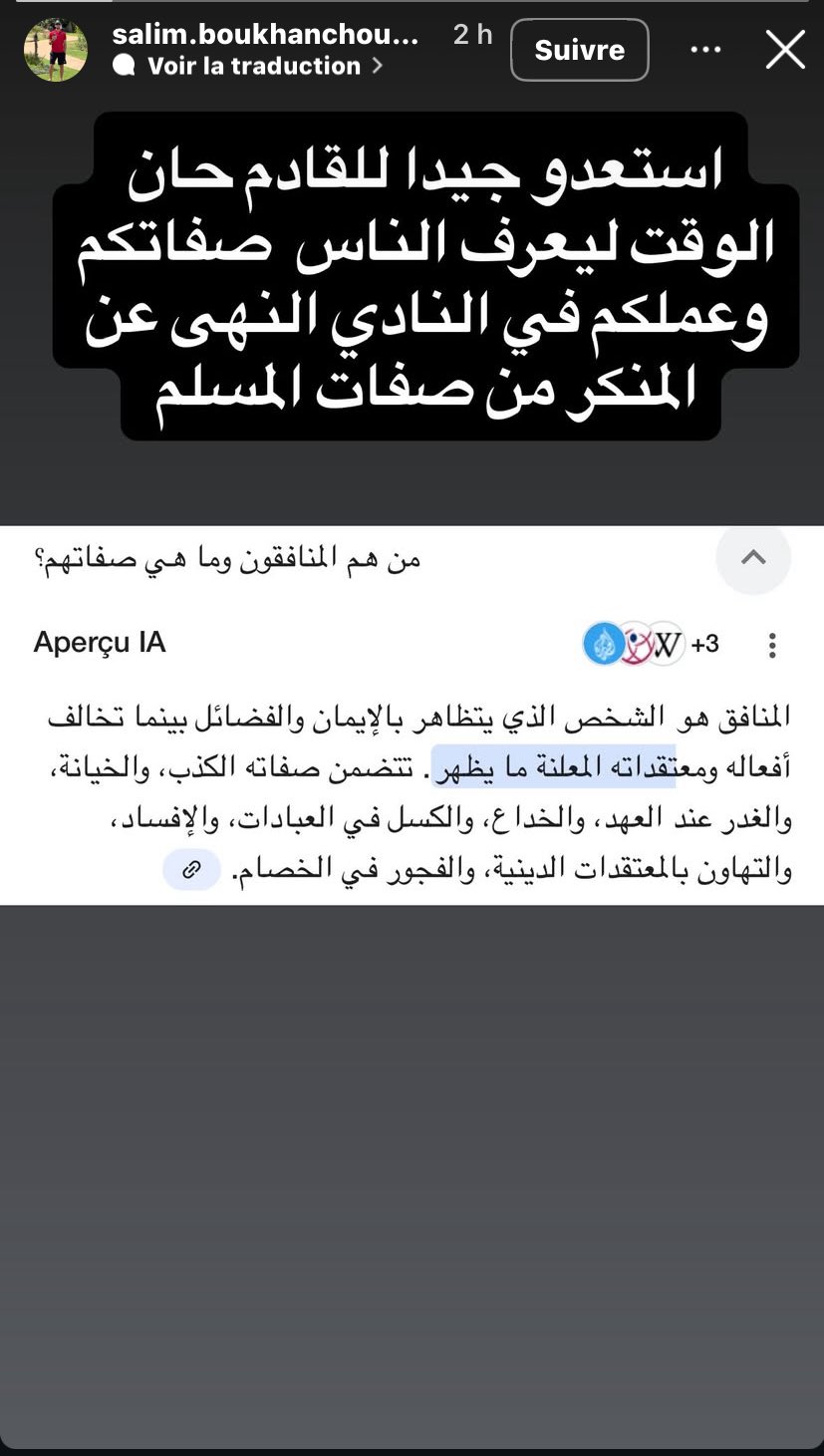
Task: Open the salim.boukhanchou username
Action: pos(265,35)
